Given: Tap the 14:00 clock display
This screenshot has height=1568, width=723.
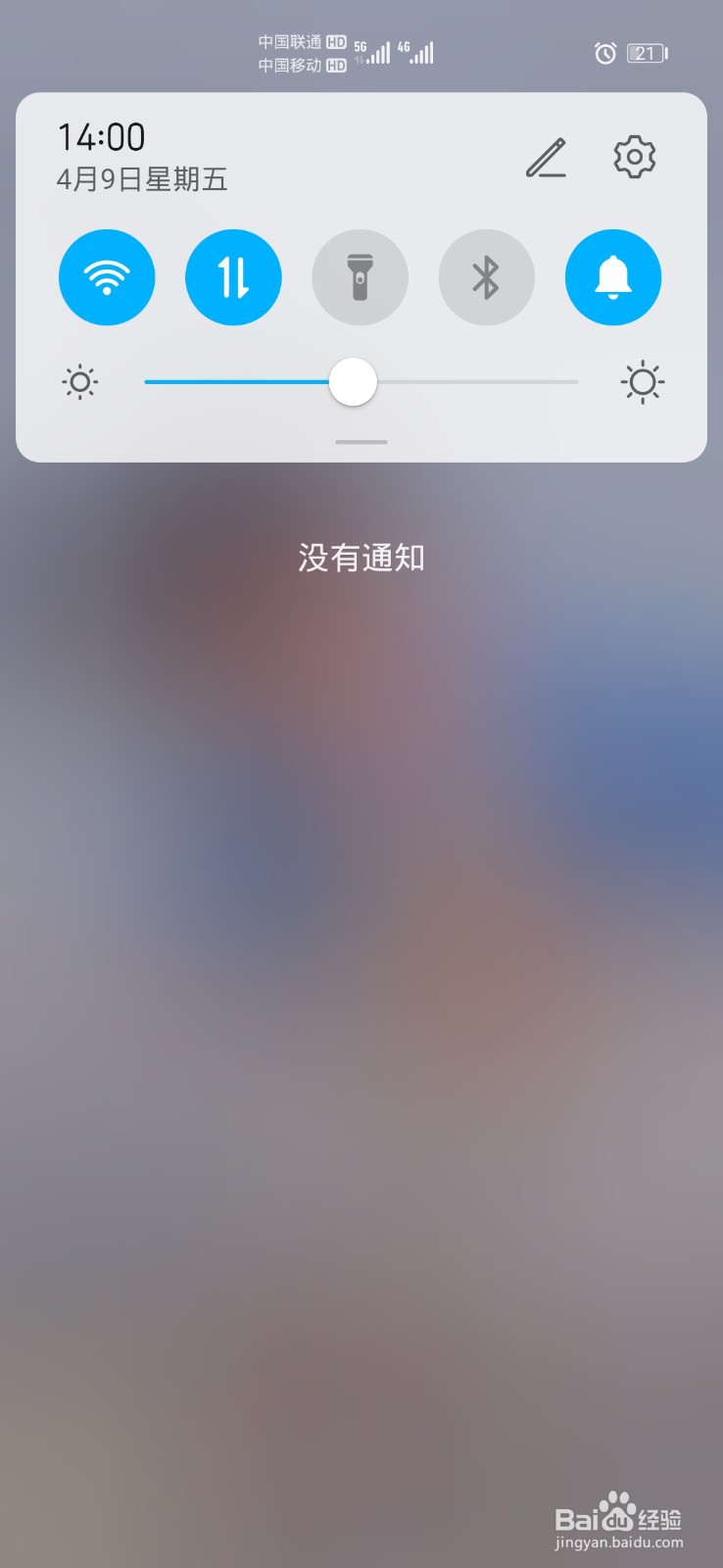Looking at the screenshot, I should (99, 136).
